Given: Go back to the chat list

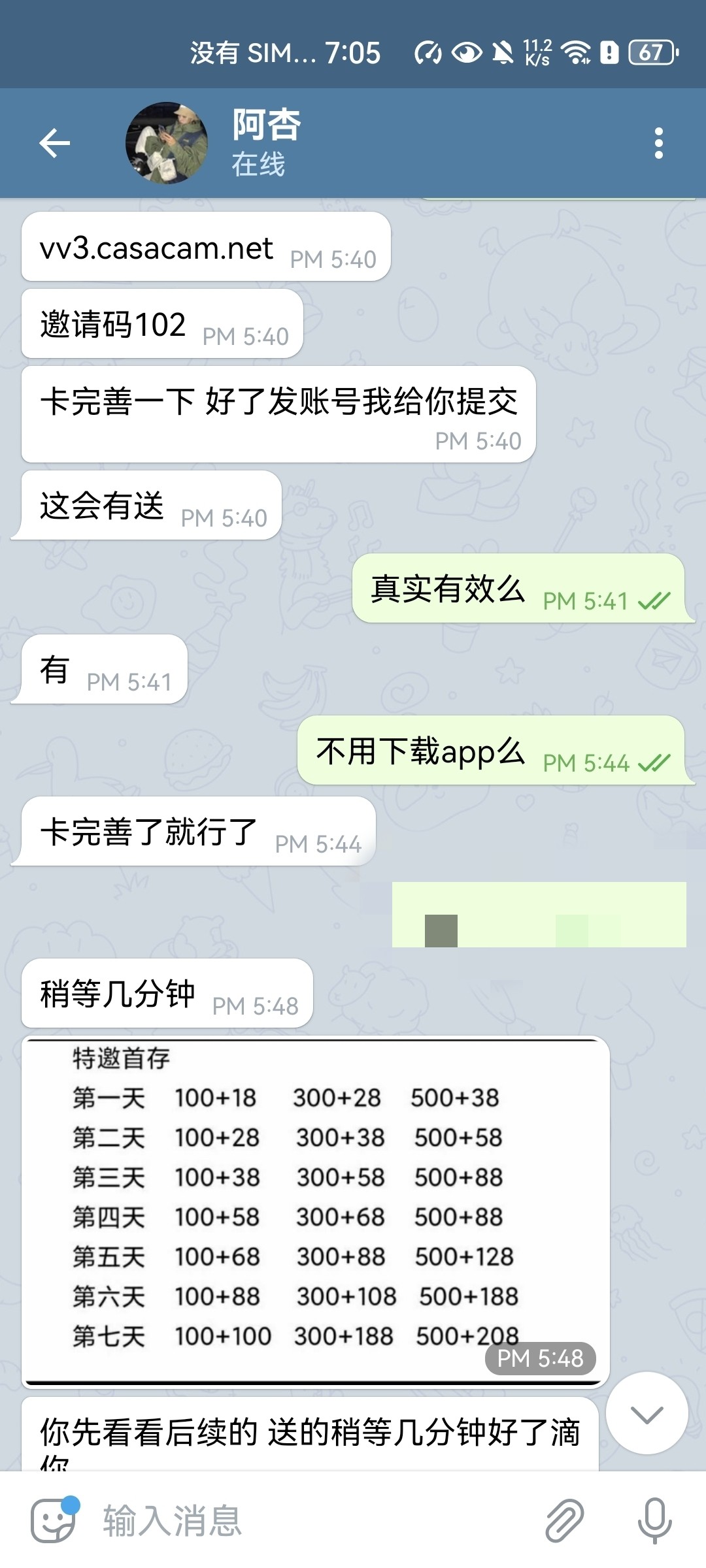Looking at the screenshot, I should click(x=55, y=143).
